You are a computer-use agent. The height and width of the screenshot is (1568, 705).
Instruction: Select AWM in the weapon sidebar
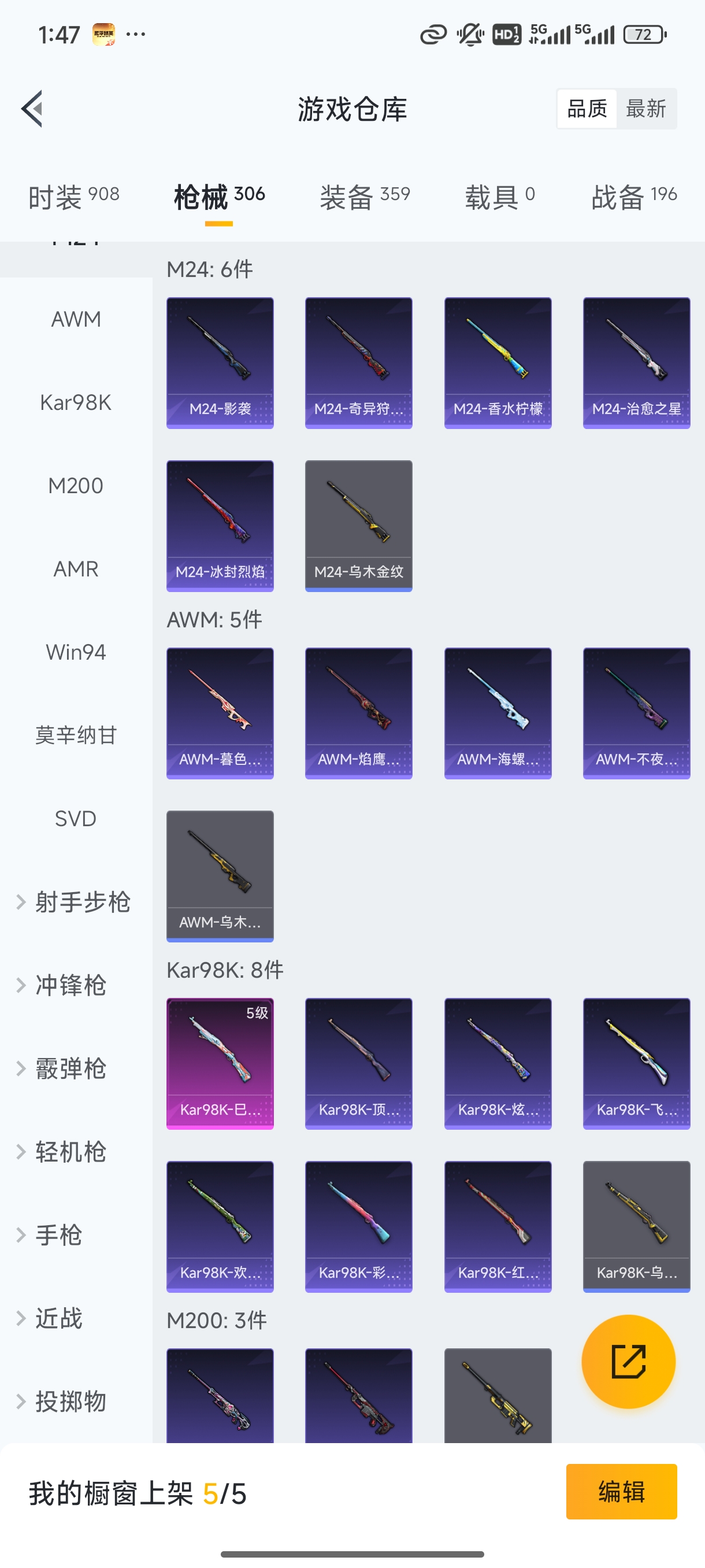[x=76, y=319]
